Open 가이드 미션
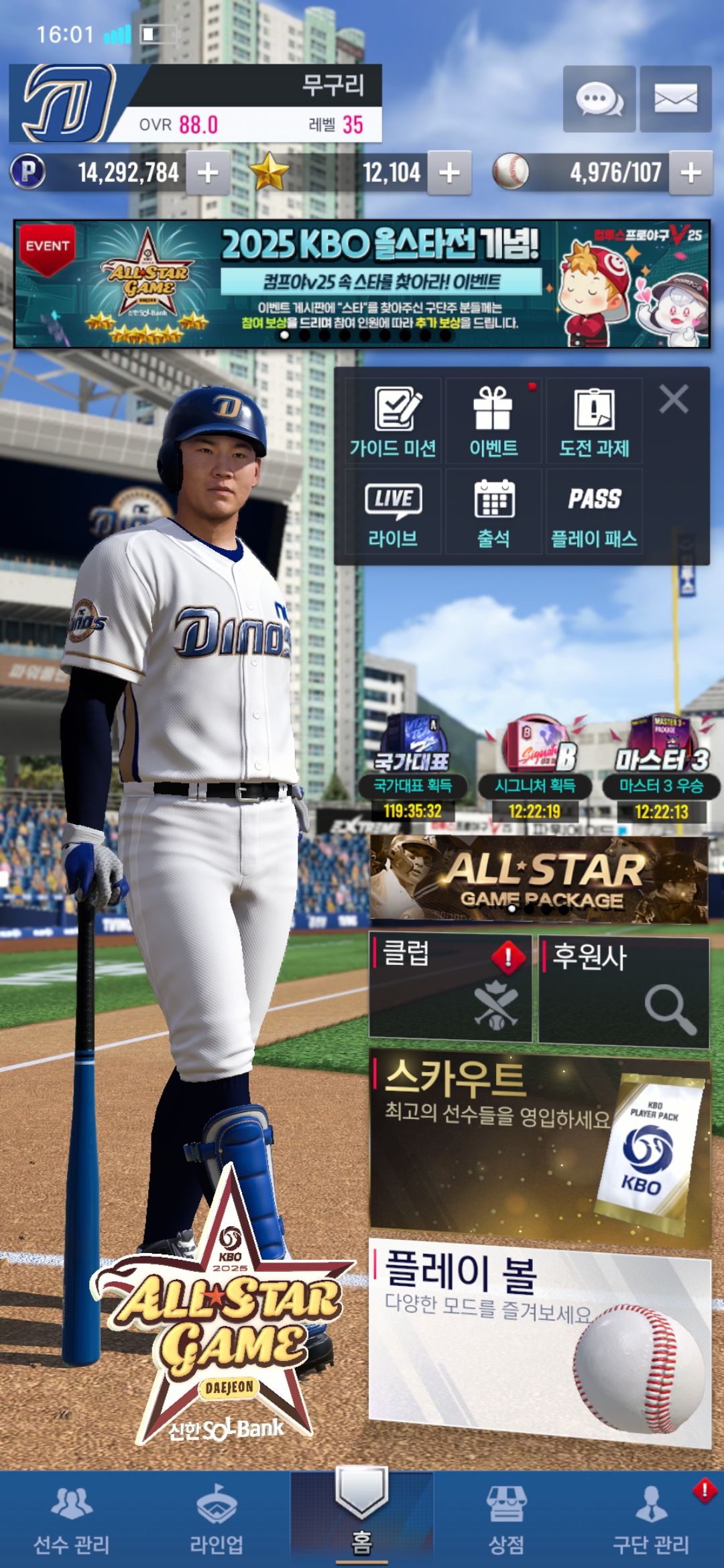The height and width of the screenshot is (1568, 724). coord(393,421)
